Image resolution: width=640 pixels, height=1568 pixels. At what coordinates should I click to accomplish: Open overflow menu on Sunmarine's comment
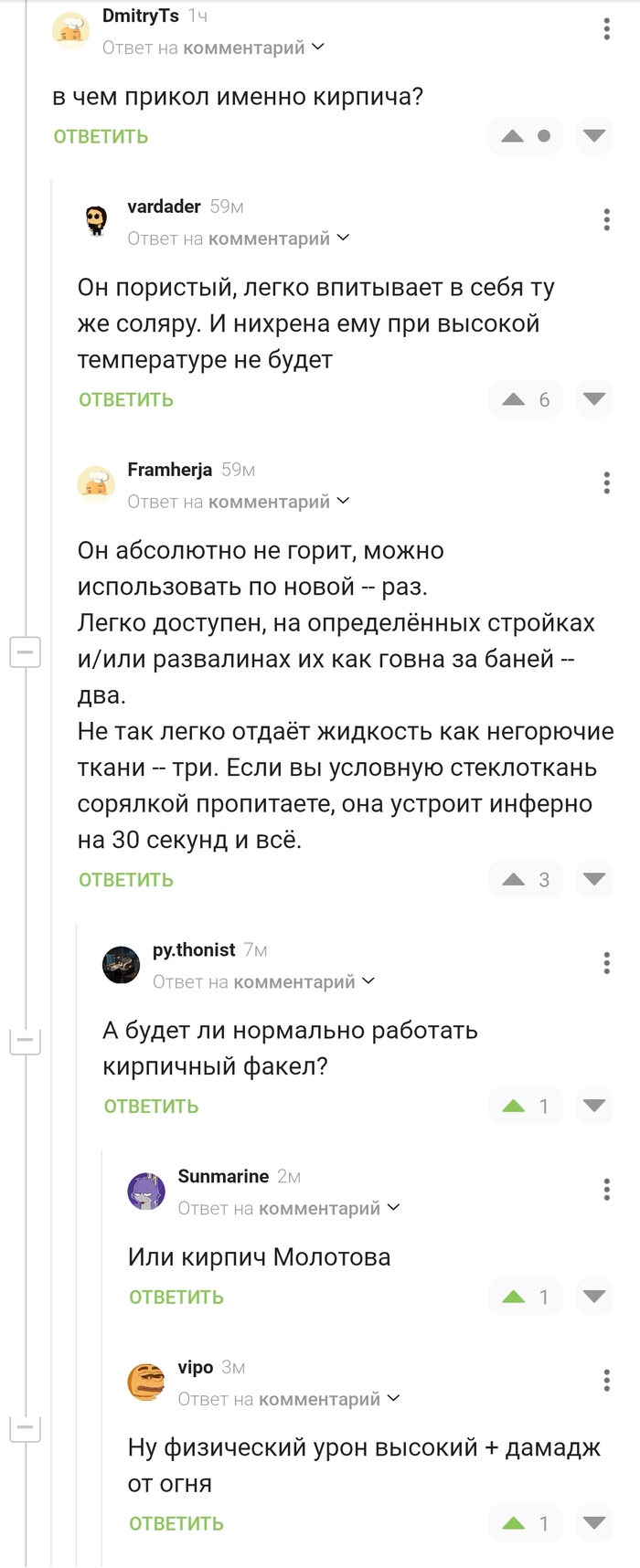coord(606,1190)
